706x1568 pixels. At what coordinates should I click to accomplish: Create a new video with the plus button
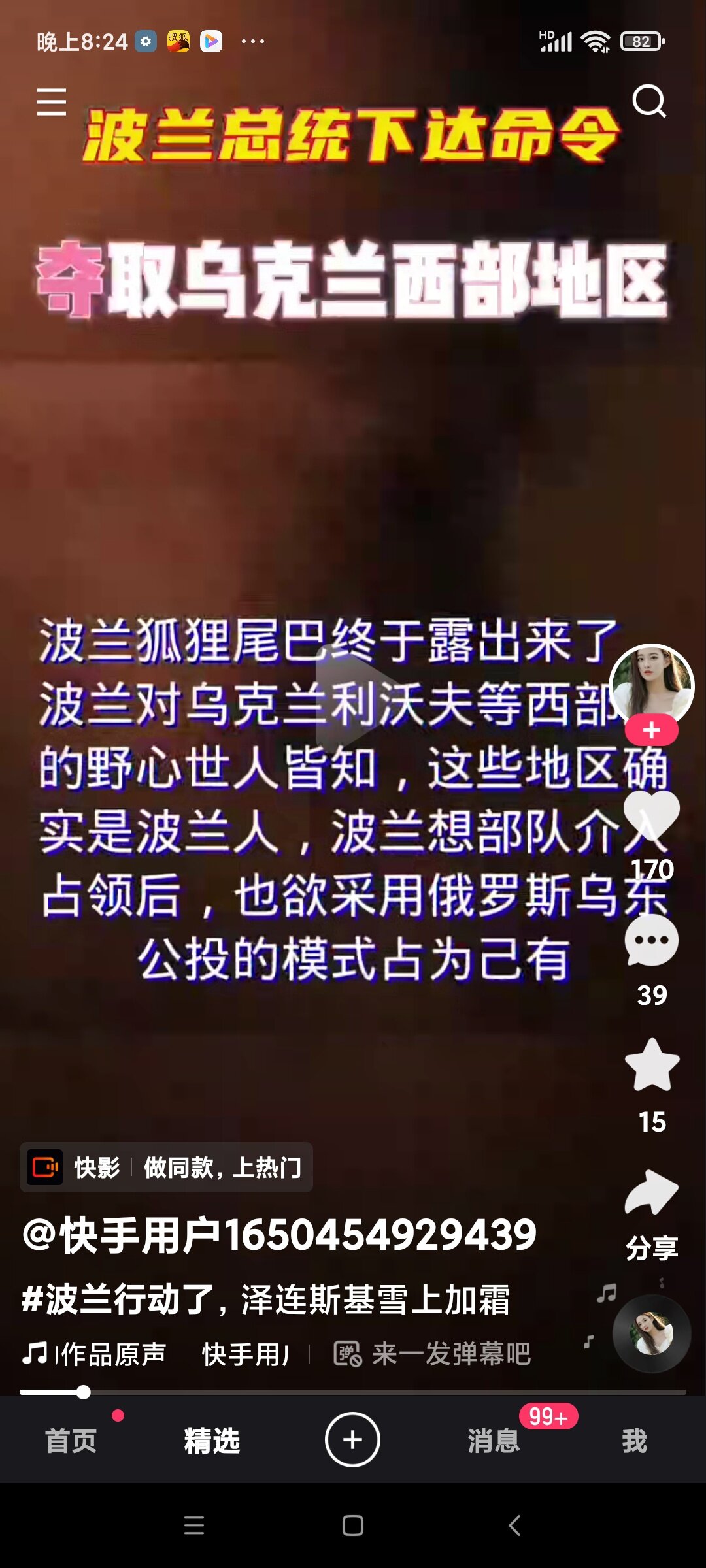point(352,1439)
